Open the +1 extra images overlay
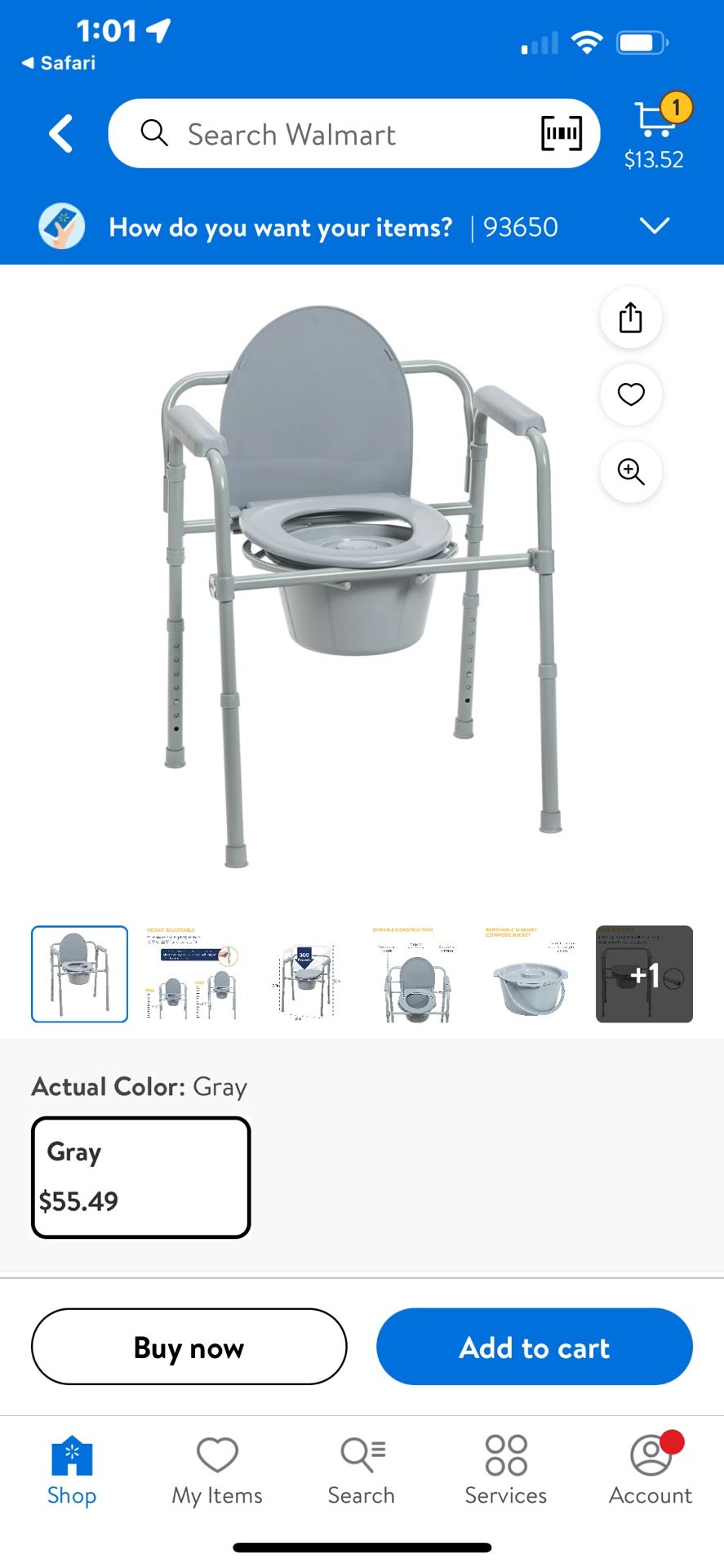 point(643,975)
